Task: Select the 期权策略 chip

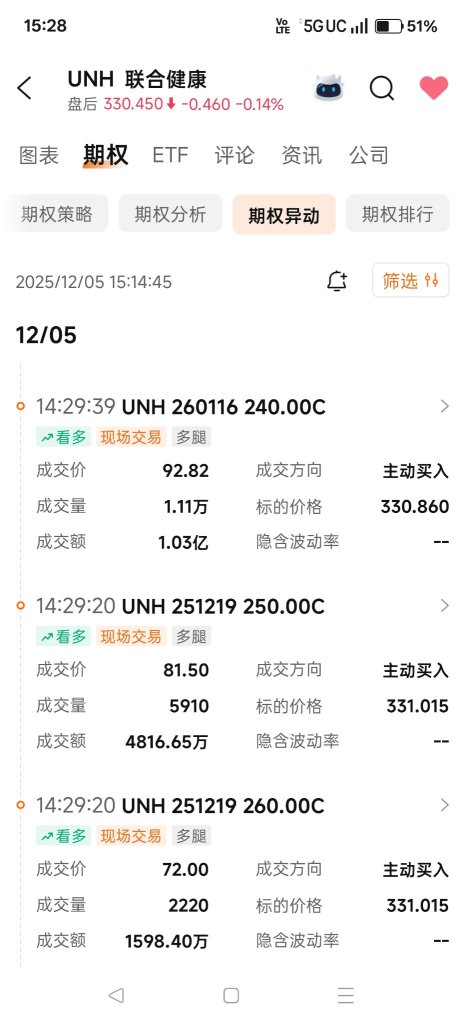Action: click(x=57, y=214)
